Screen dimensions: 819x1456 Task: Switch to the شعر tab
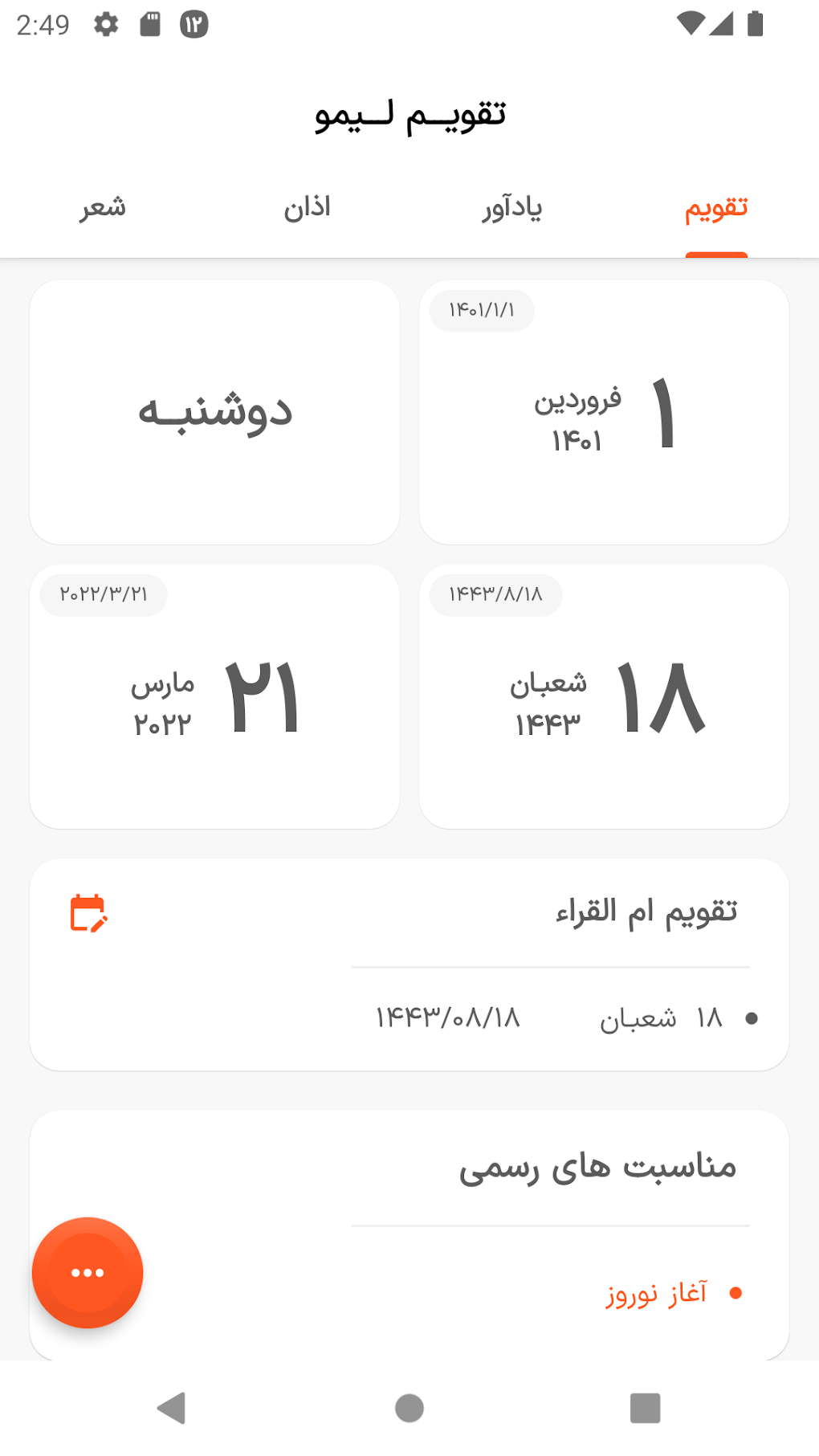pos(103,208)
